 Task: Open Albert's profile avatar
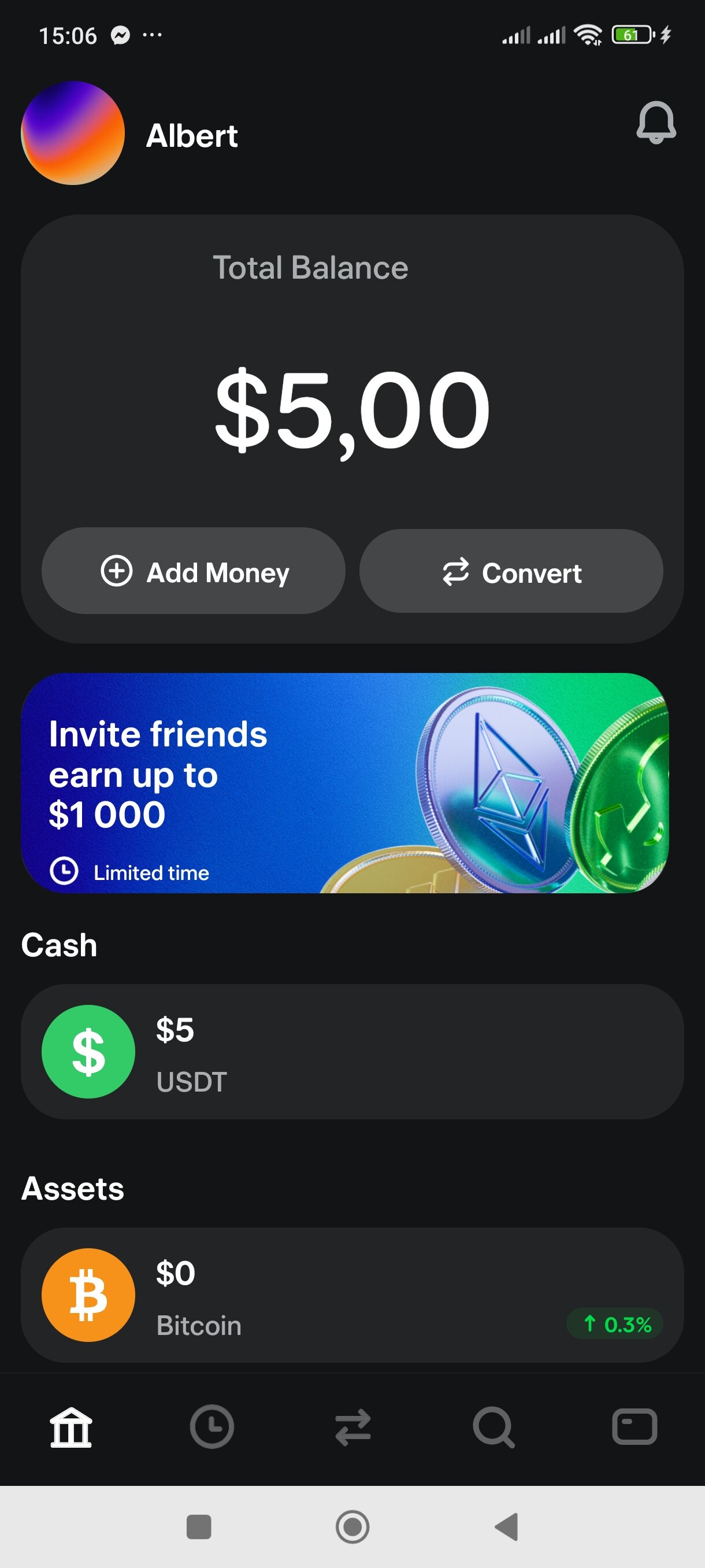pos(73,134)
